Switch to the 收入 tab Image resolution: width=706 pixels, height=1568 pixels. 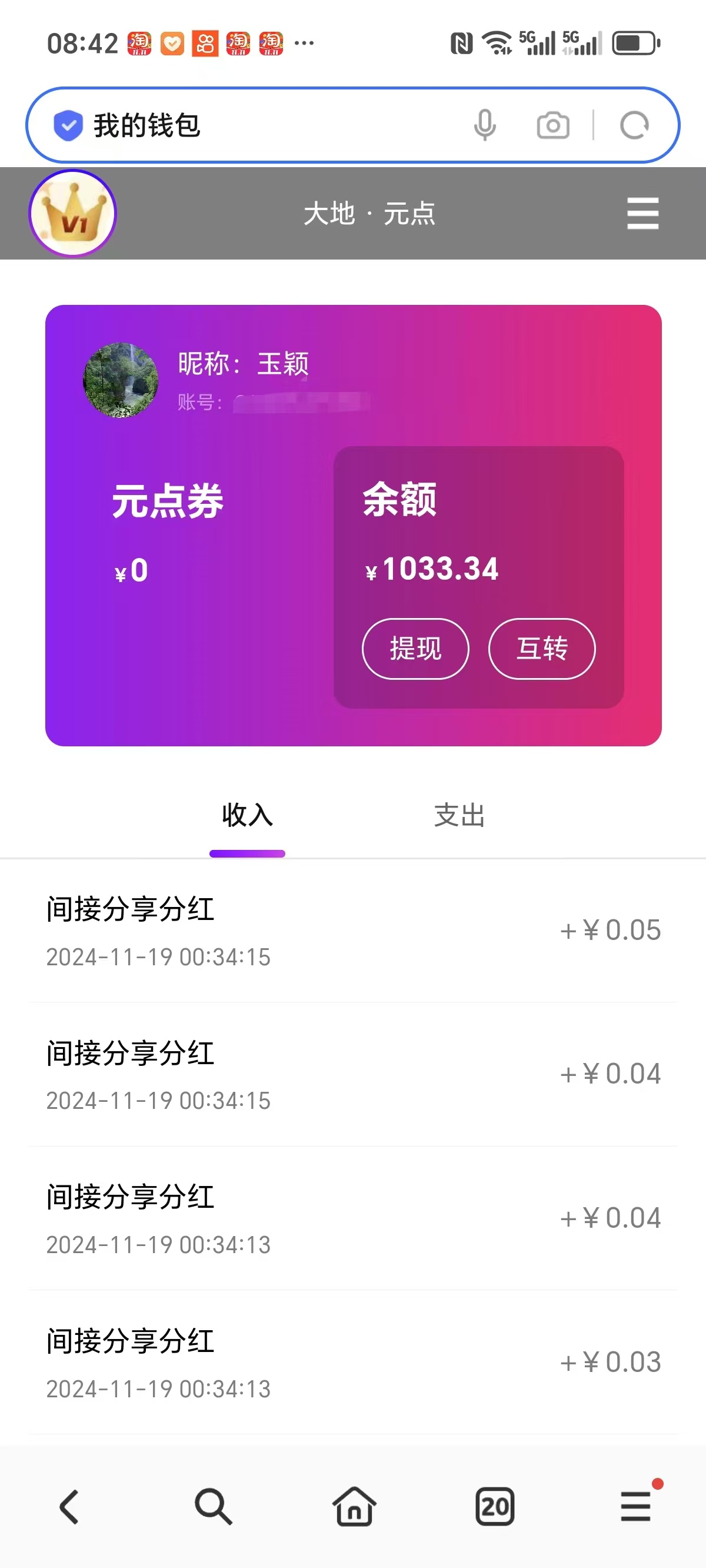(247, 816)
